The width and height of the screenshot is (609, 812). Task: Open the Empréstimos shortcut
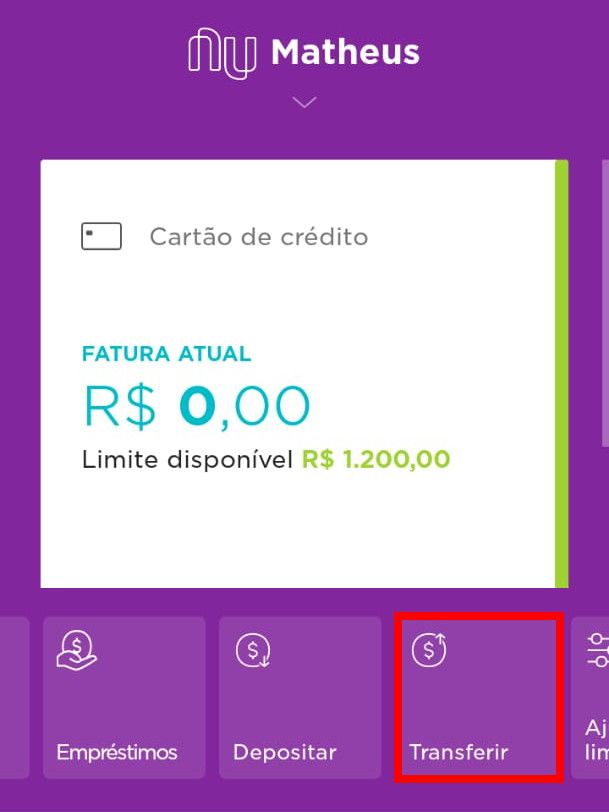coord(123,697)
